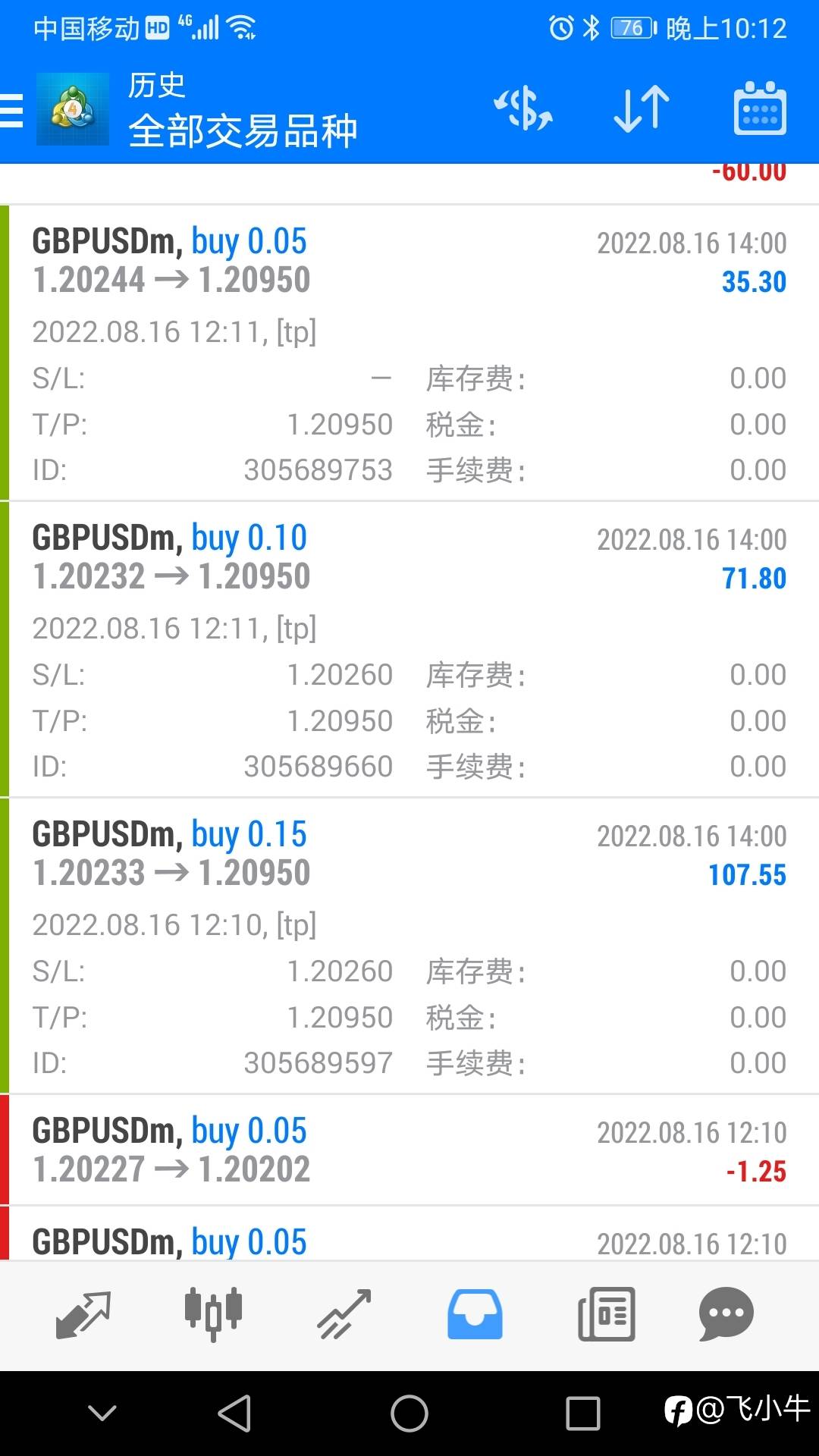Change history sort order

[x=642, y=108]
